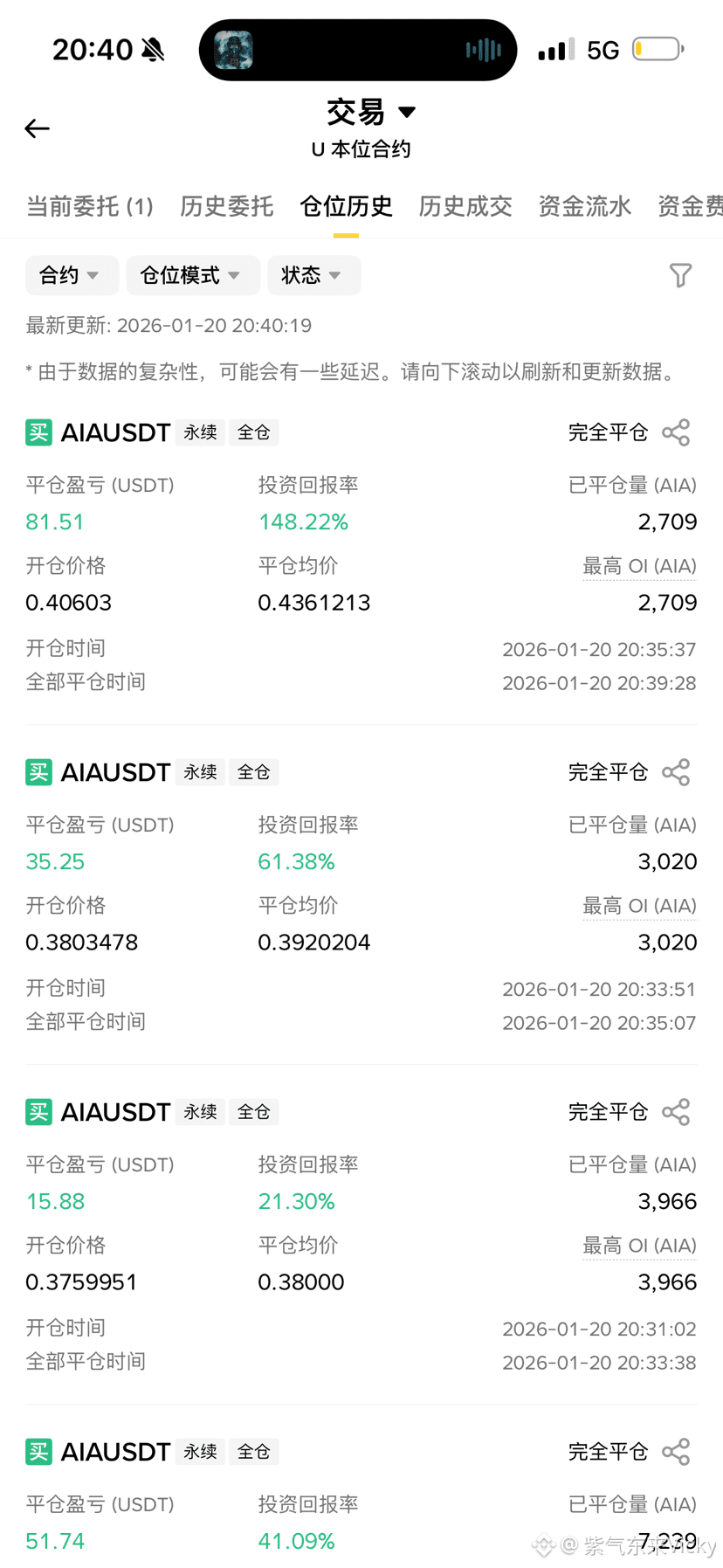Switch to the 当前委托 tab
The image size is (723, 1568).
tap(90, 206)
